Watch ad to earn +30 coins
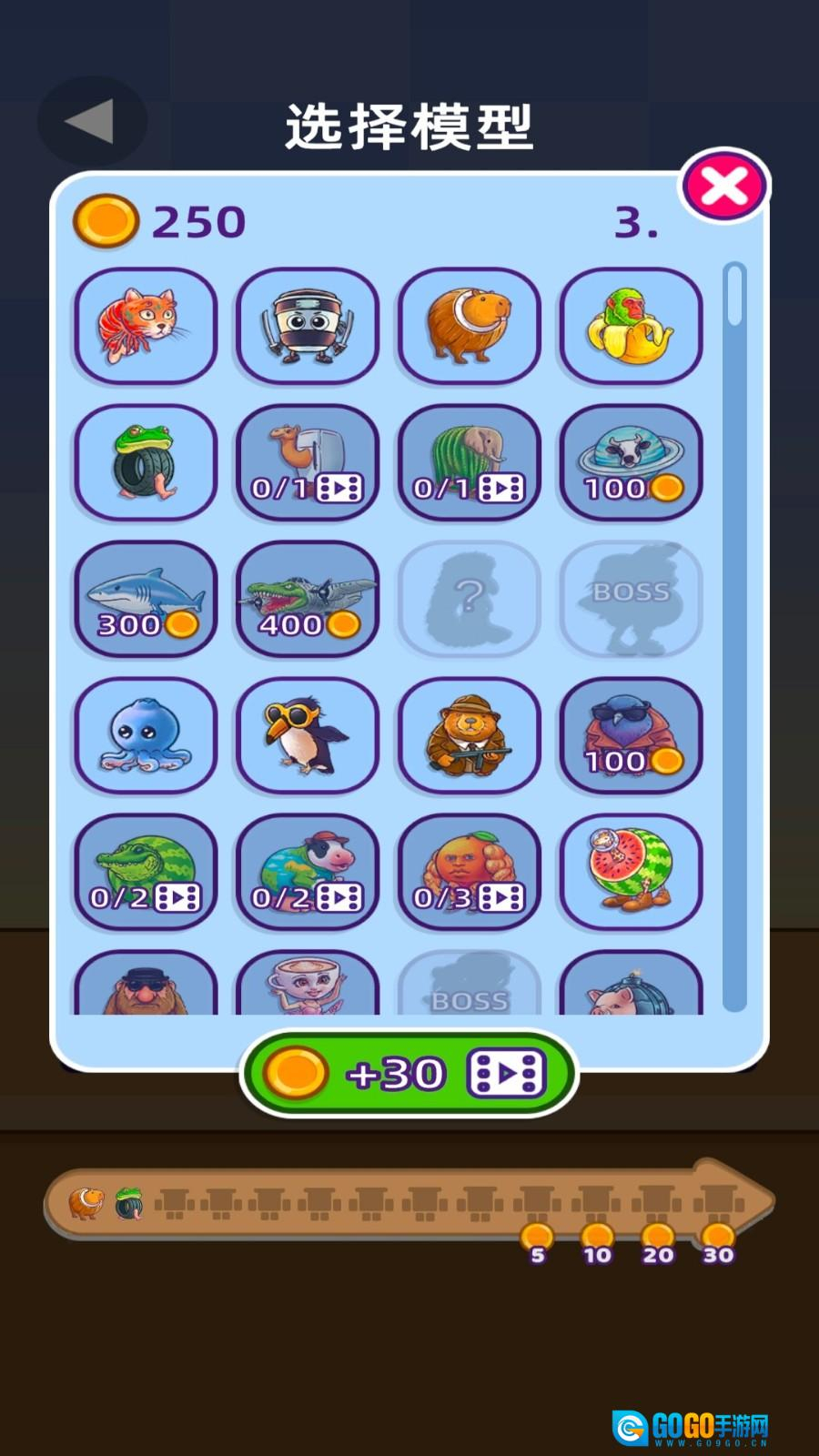Image resolution: width=819 pixels, height=1456 pixels. [409, 1074]
